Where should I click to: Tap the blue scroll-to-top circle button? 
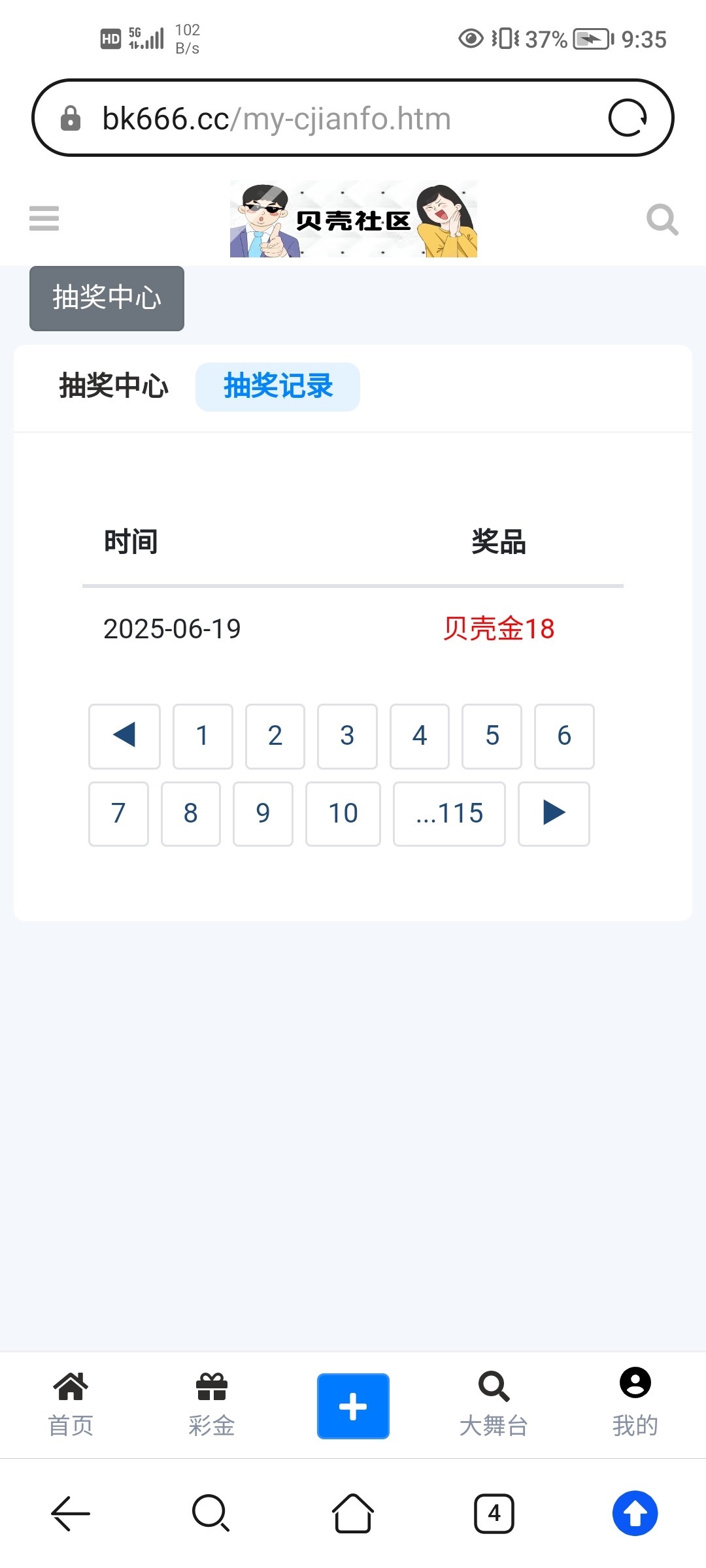pyautogui.click(x=635, y=1514)
